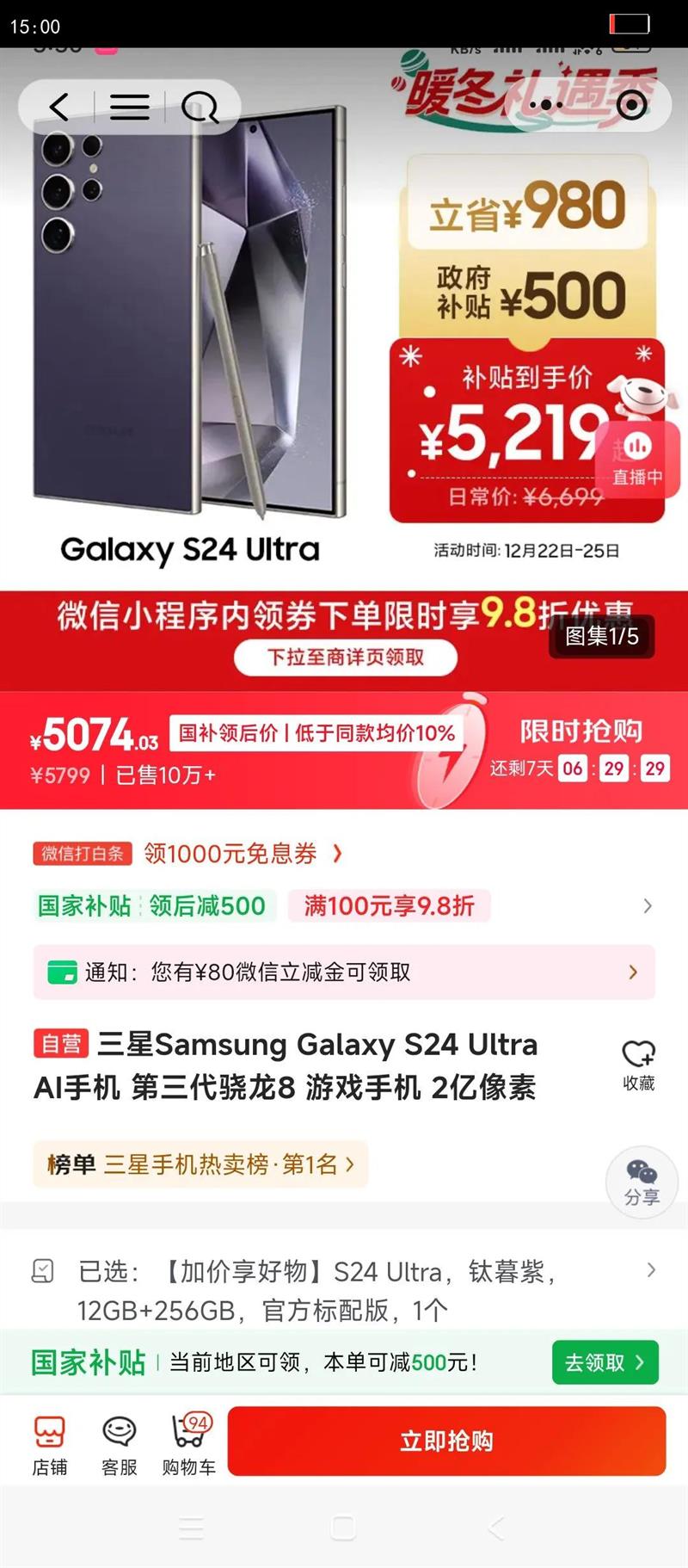688x1568 pixels.
Task: Open the ¥80微信立减金 notification details
Action: (x=344, y=972)
